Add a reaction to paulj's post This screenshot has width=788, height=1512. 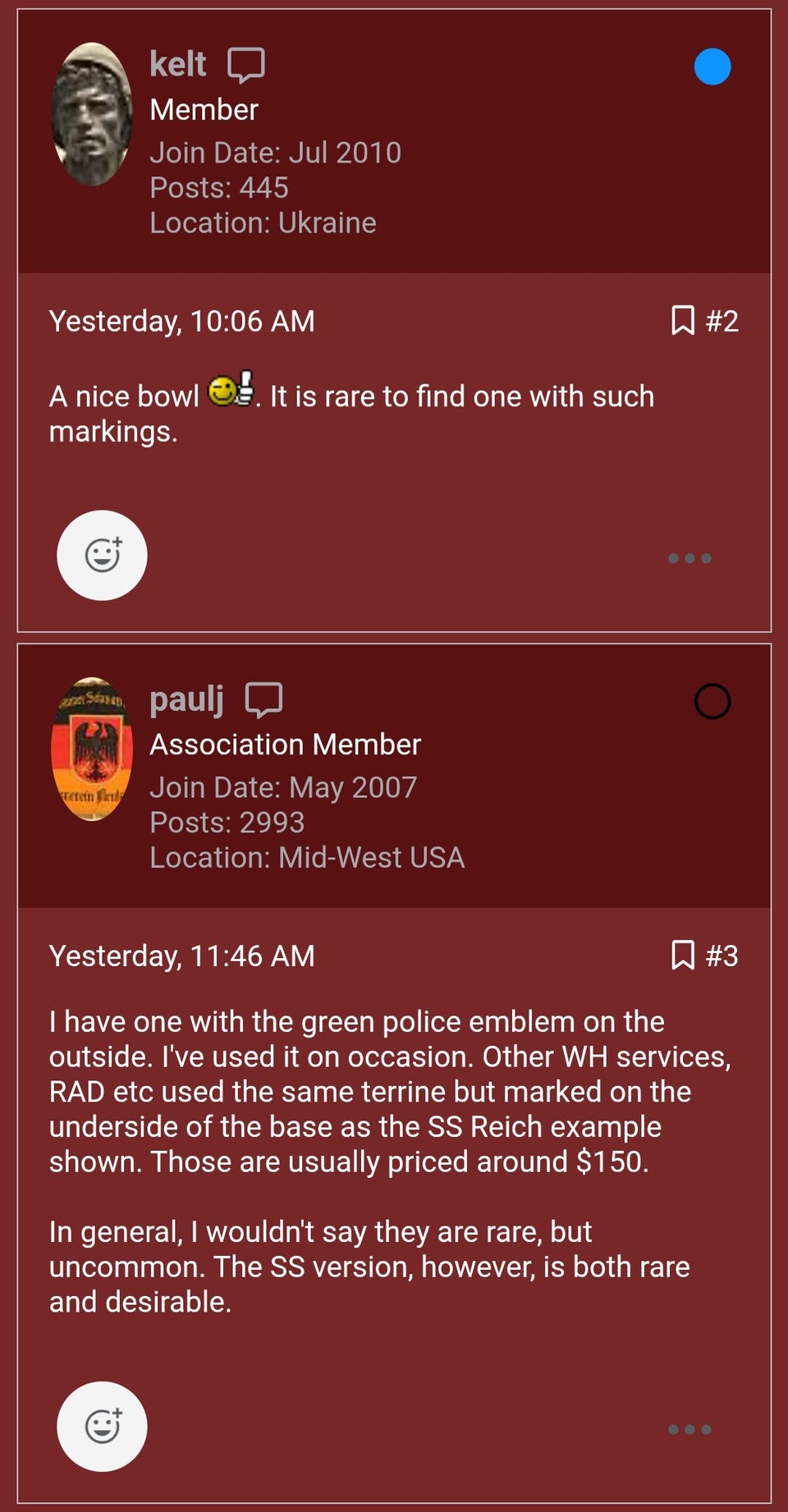102,1427
